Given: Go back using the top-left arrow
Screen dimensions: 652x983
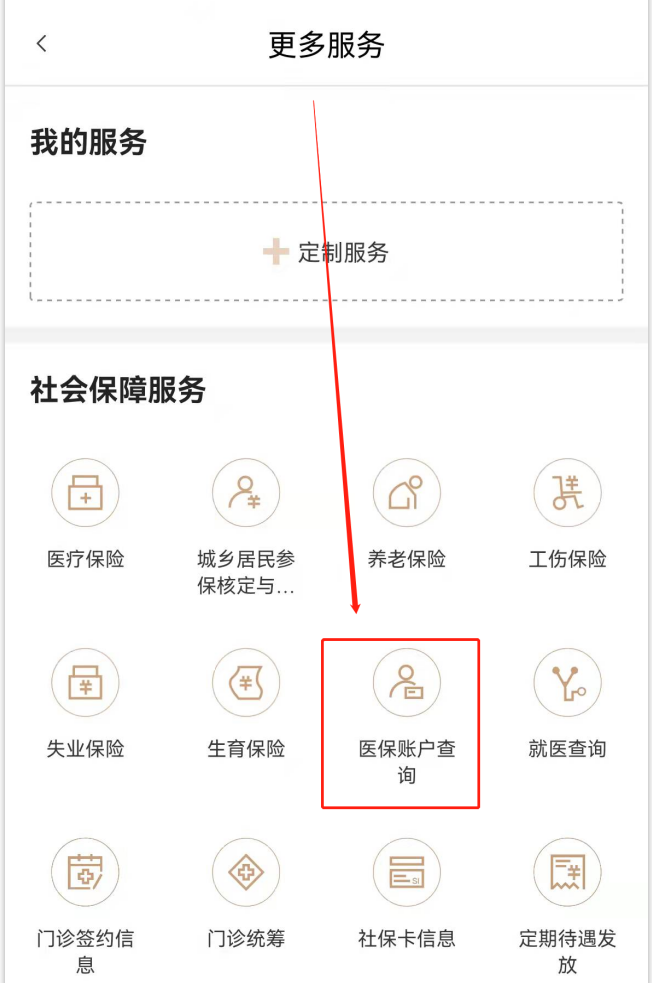Looking at the screenshot, I should point(41,44).
